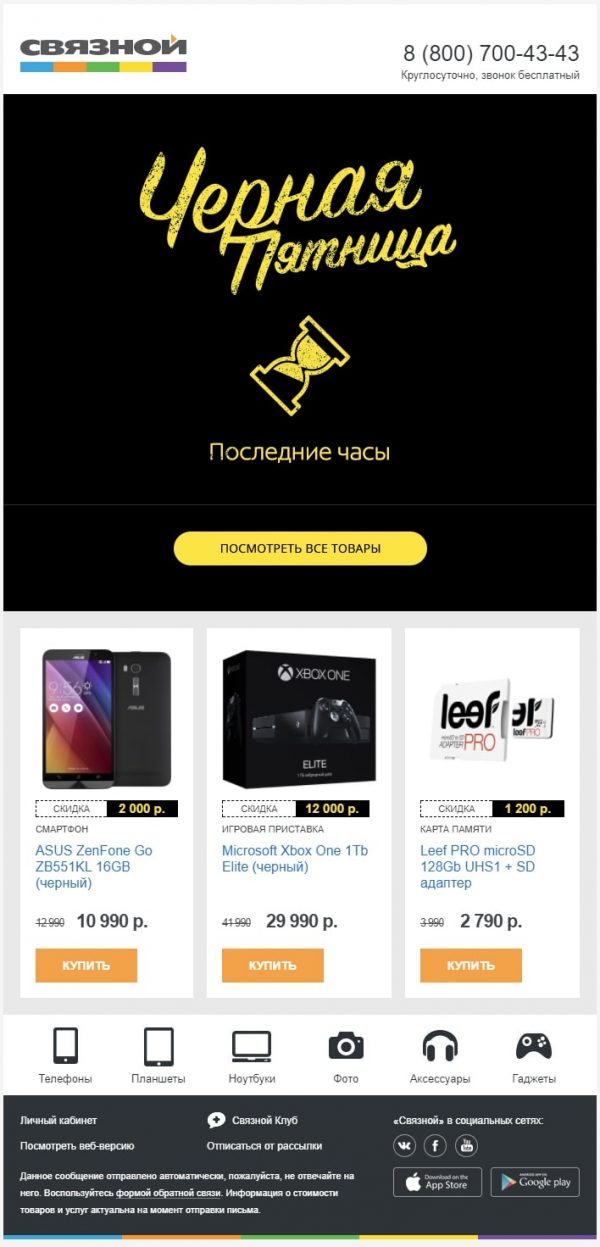Screen dimensions: 600x1247
Task: Tap the Google Play download badge
Action: pyautogui.click(x=535, y=1182)
